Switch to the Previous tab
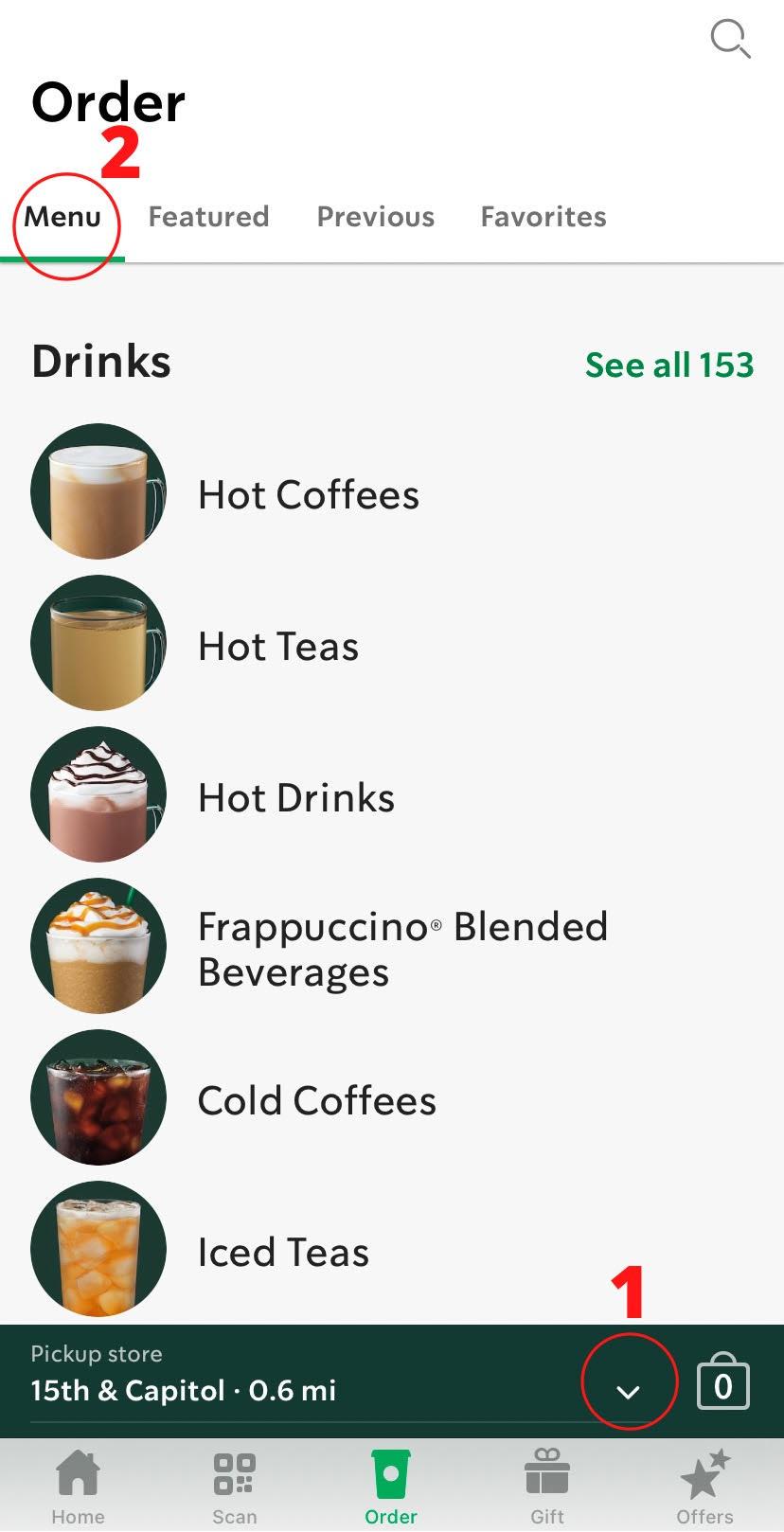Screen dimensions: 784x1532 click(375, 217)
